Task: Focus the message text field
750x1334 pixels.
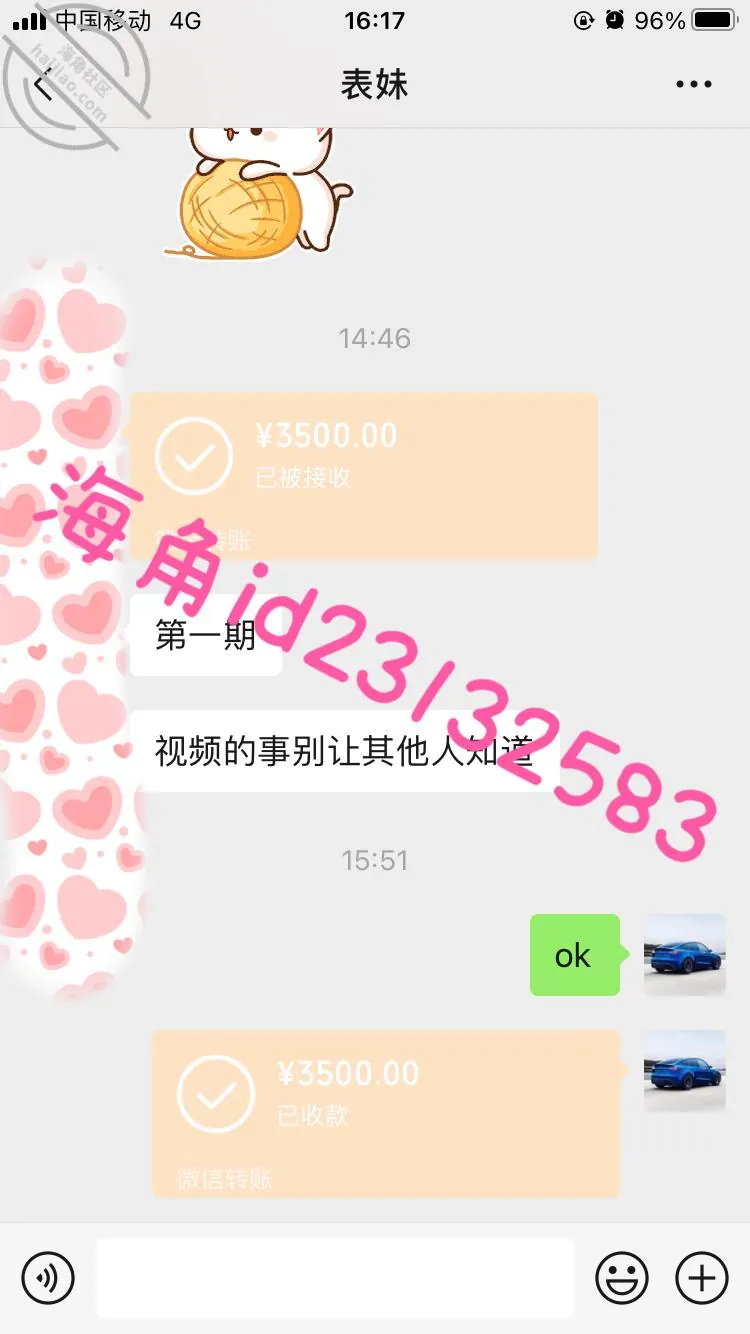Action: 335,1278
